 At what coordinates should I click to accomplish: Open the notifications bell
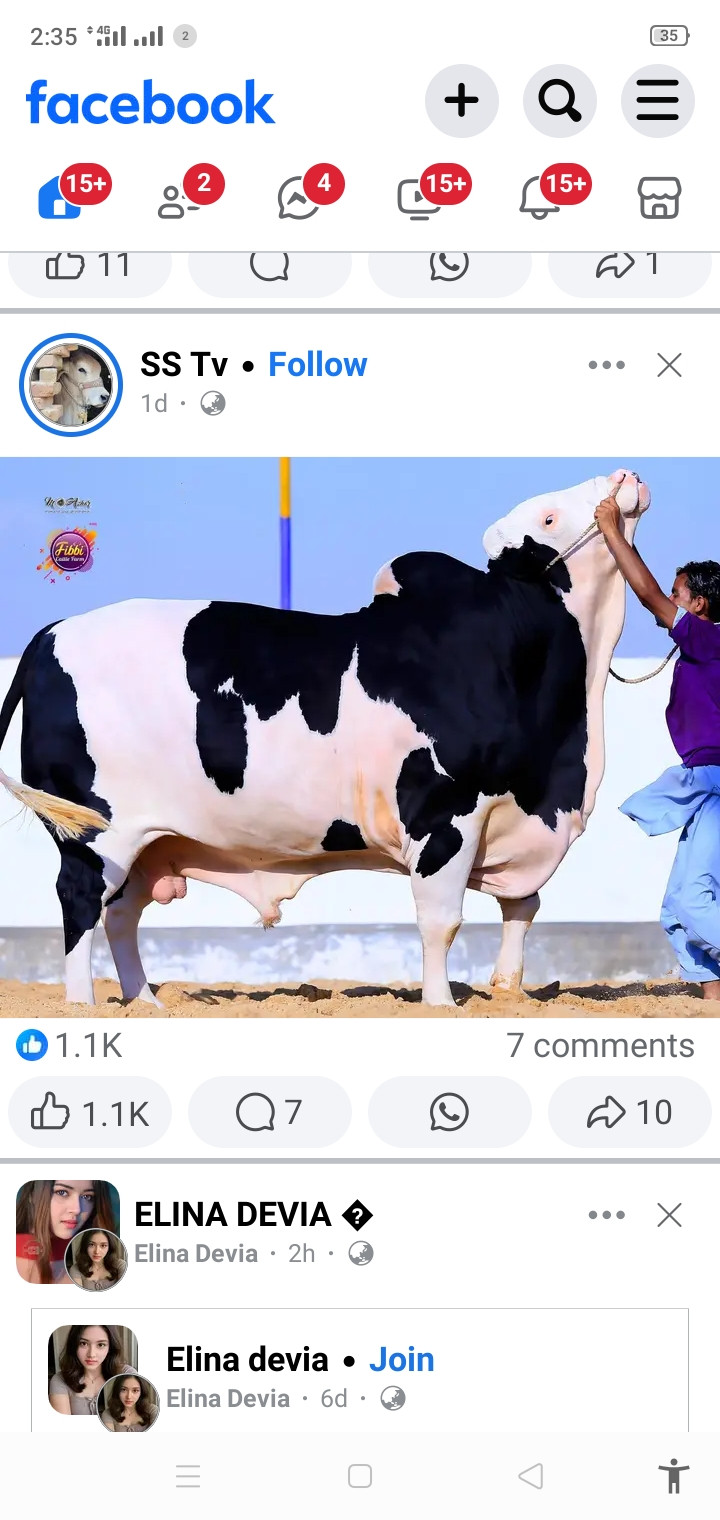tap(539, 197)
